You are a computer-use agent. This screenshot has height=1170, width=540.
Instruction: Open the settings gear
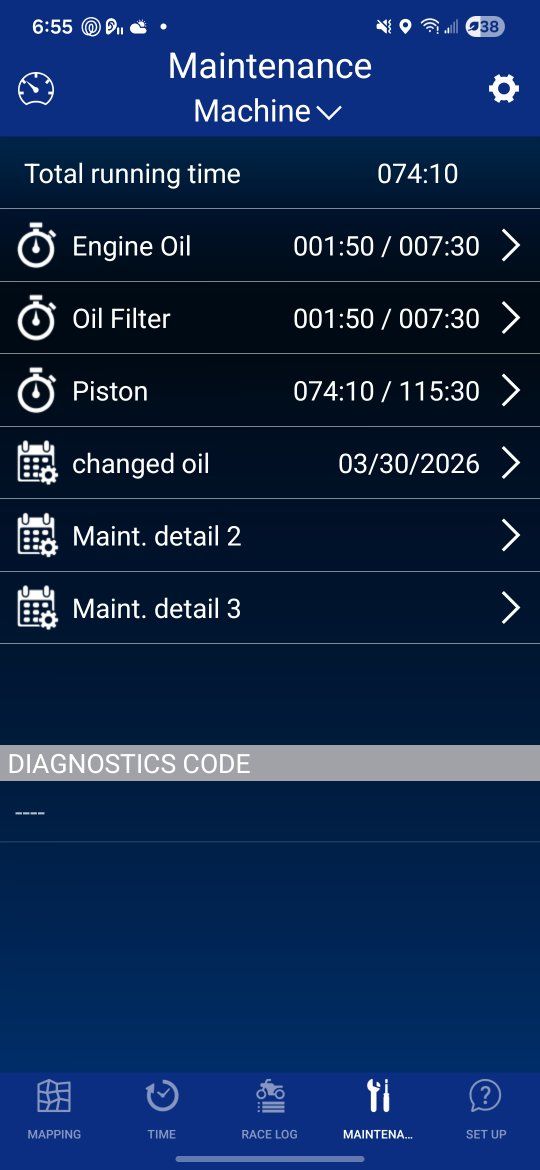(x=503, y=90)
